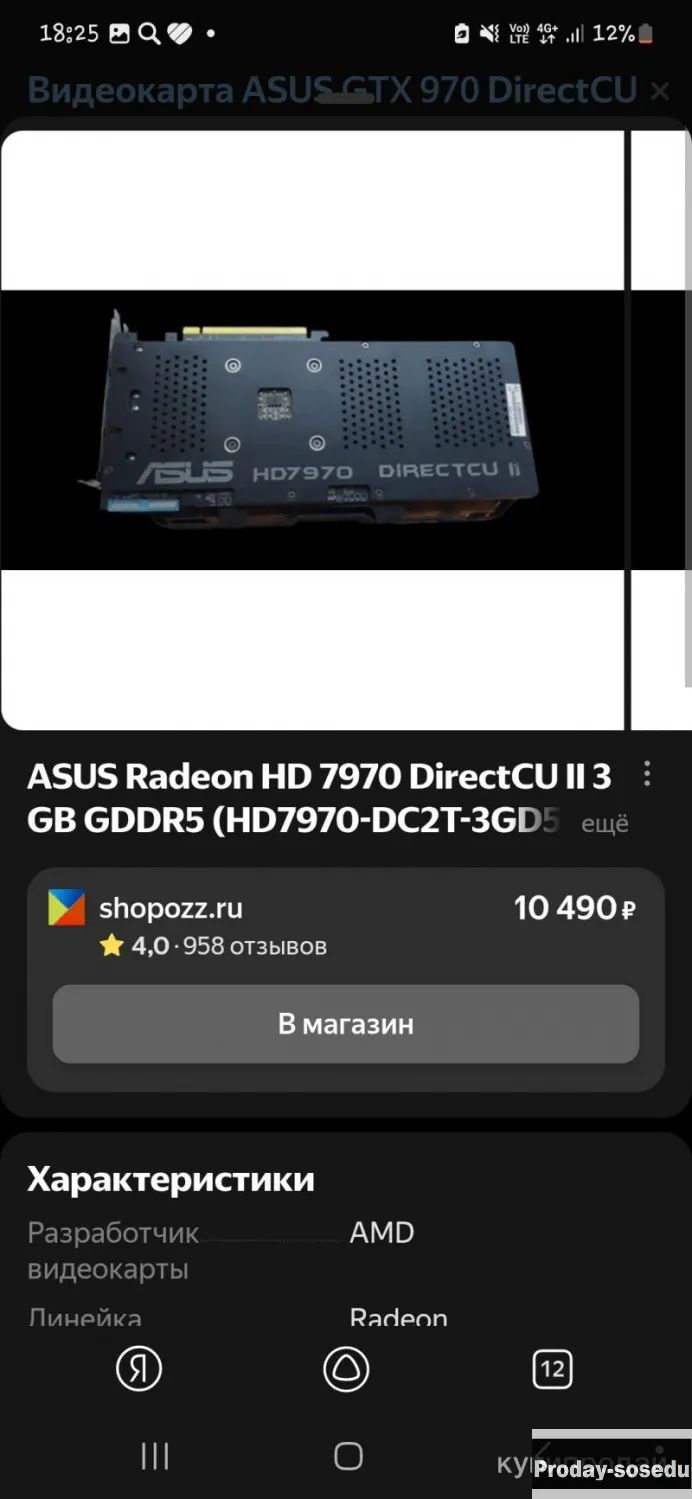Viewport: 692px width, 1499px height.
Task: Open the ASUS HD7970 product photo
Action: [312, 430]
